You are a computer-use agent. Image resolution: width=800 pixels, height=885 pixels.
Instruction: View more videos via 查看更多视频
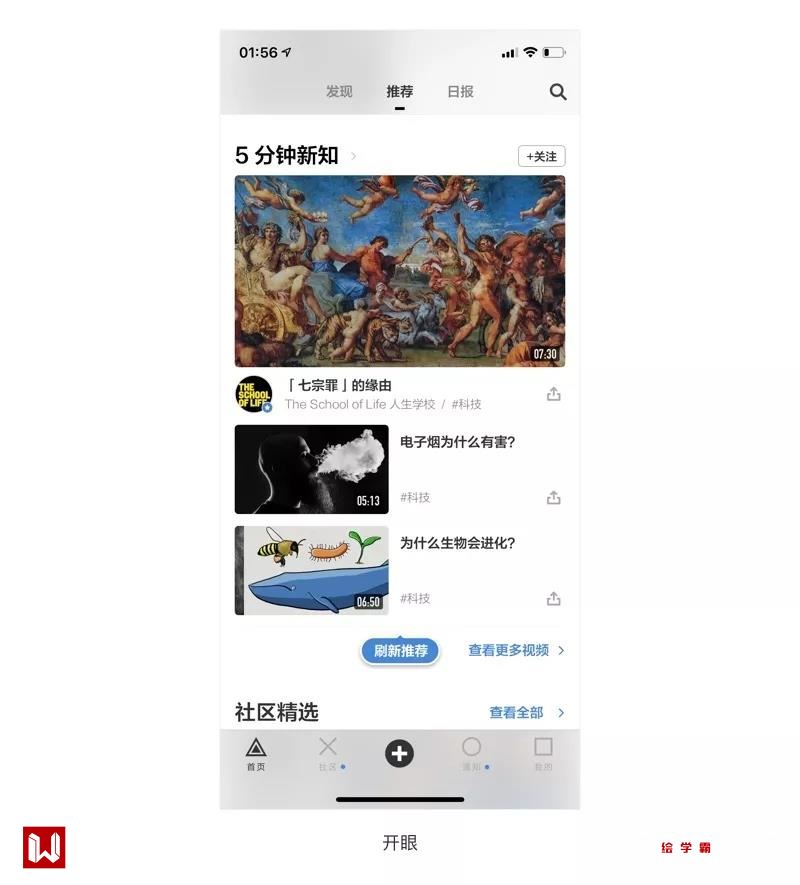click(x=516, y=650)
